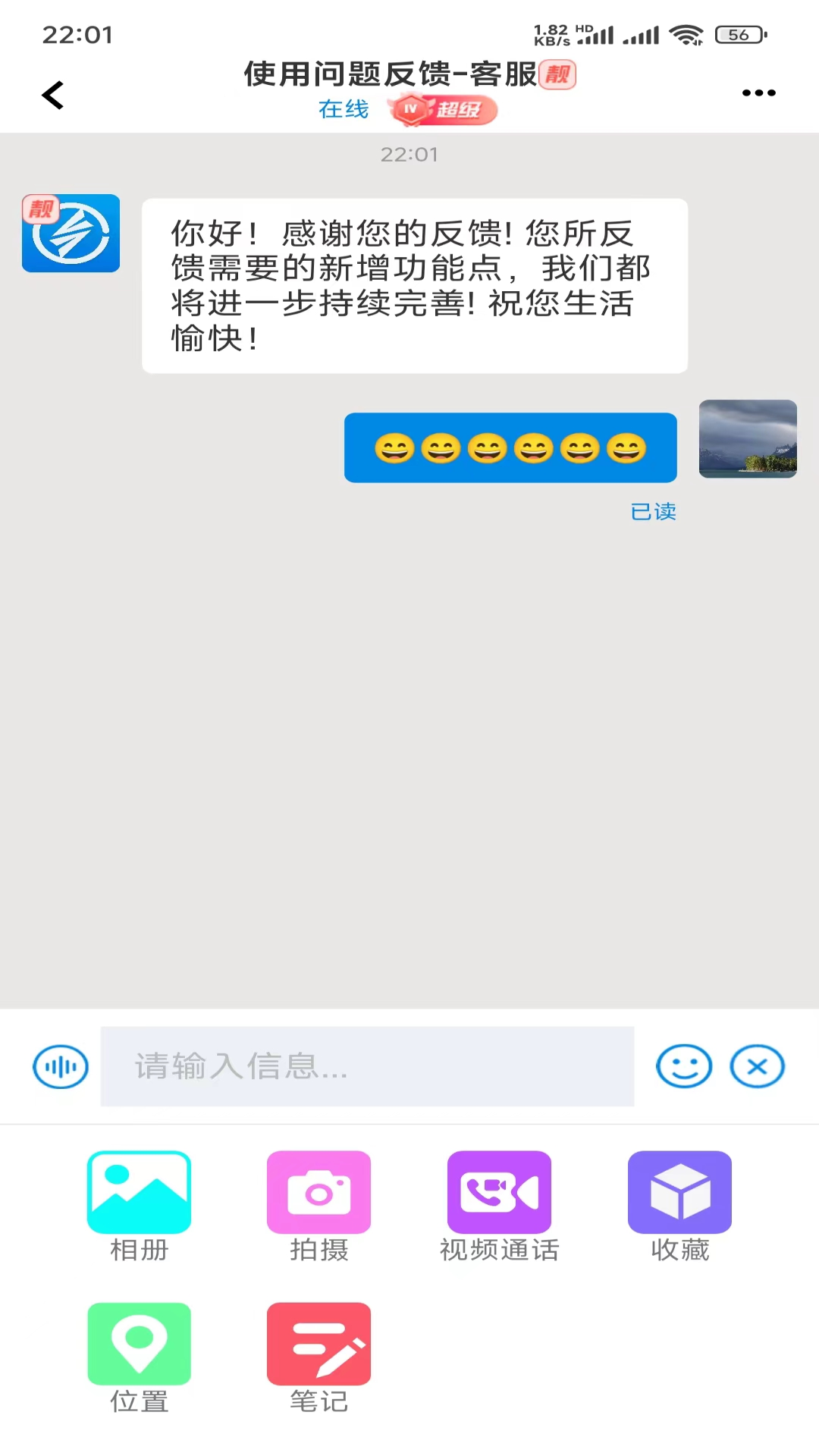Open the emoji smiley picker
819x1456 pixels.
click(x=683, y=1066)
